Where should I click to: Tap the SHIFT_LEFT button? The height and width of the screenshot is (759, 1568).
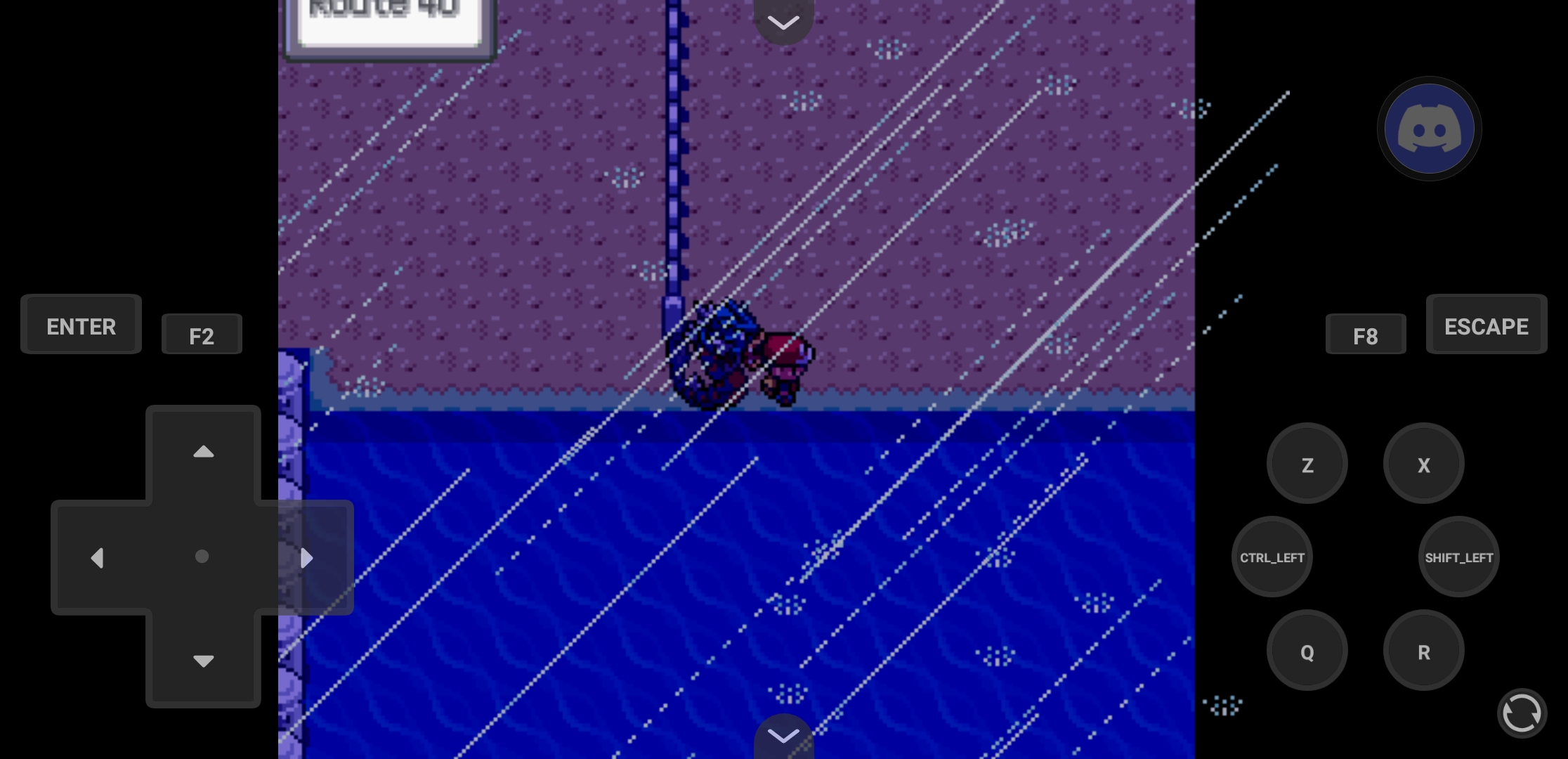[x=1458, y=557]
